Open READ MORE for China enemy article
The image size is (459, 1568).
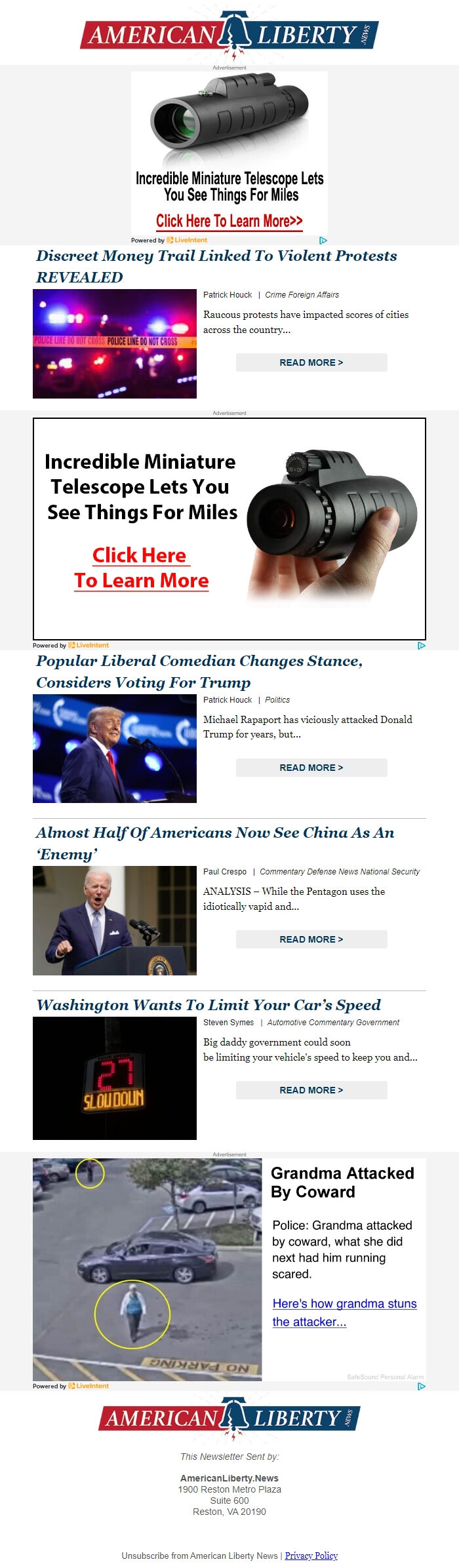(311, 939)
